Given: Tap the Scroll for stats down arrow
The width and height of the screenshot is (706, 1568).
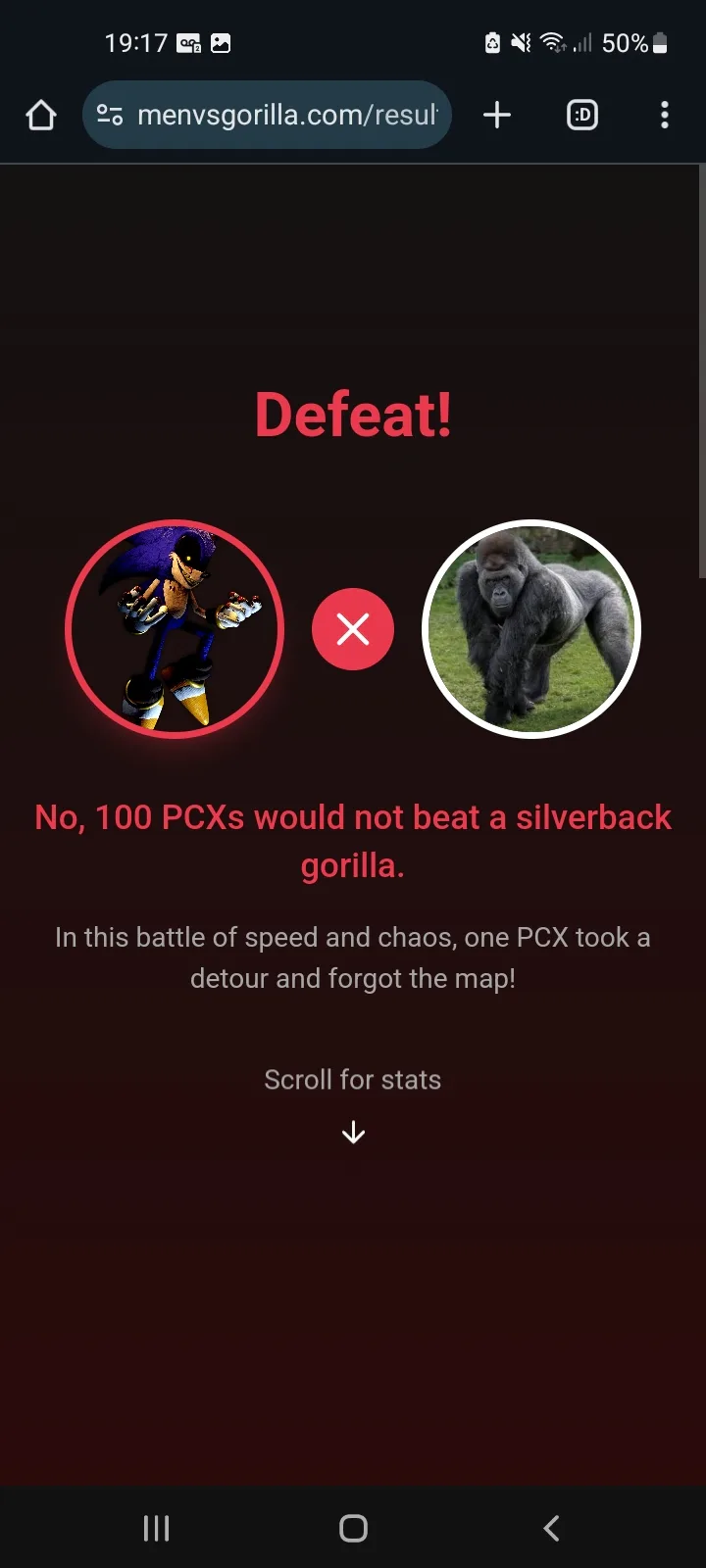Looking at the screenshot, I should [353, 1133].
